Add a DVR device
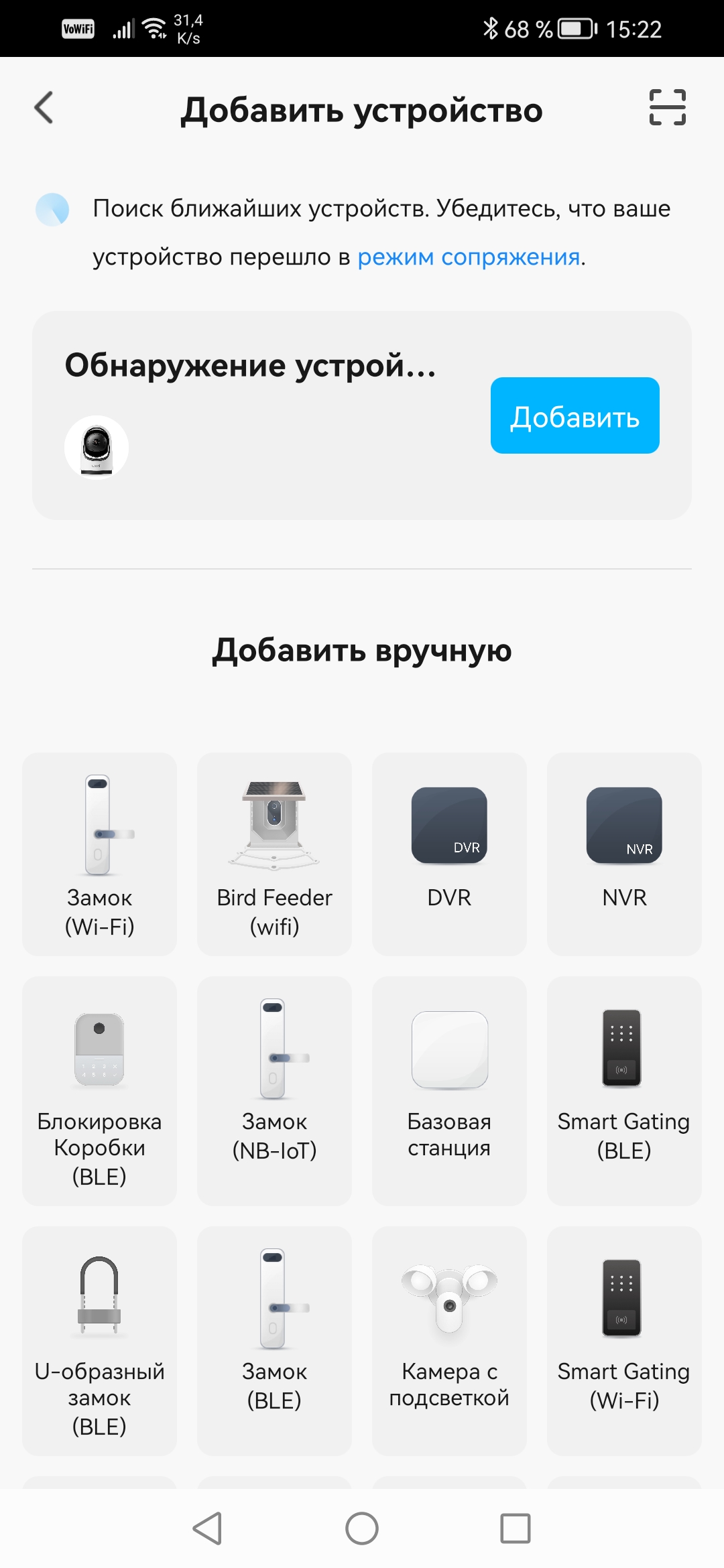The width and height of the screenshot is (724, 1568). [x=449, y=854]
